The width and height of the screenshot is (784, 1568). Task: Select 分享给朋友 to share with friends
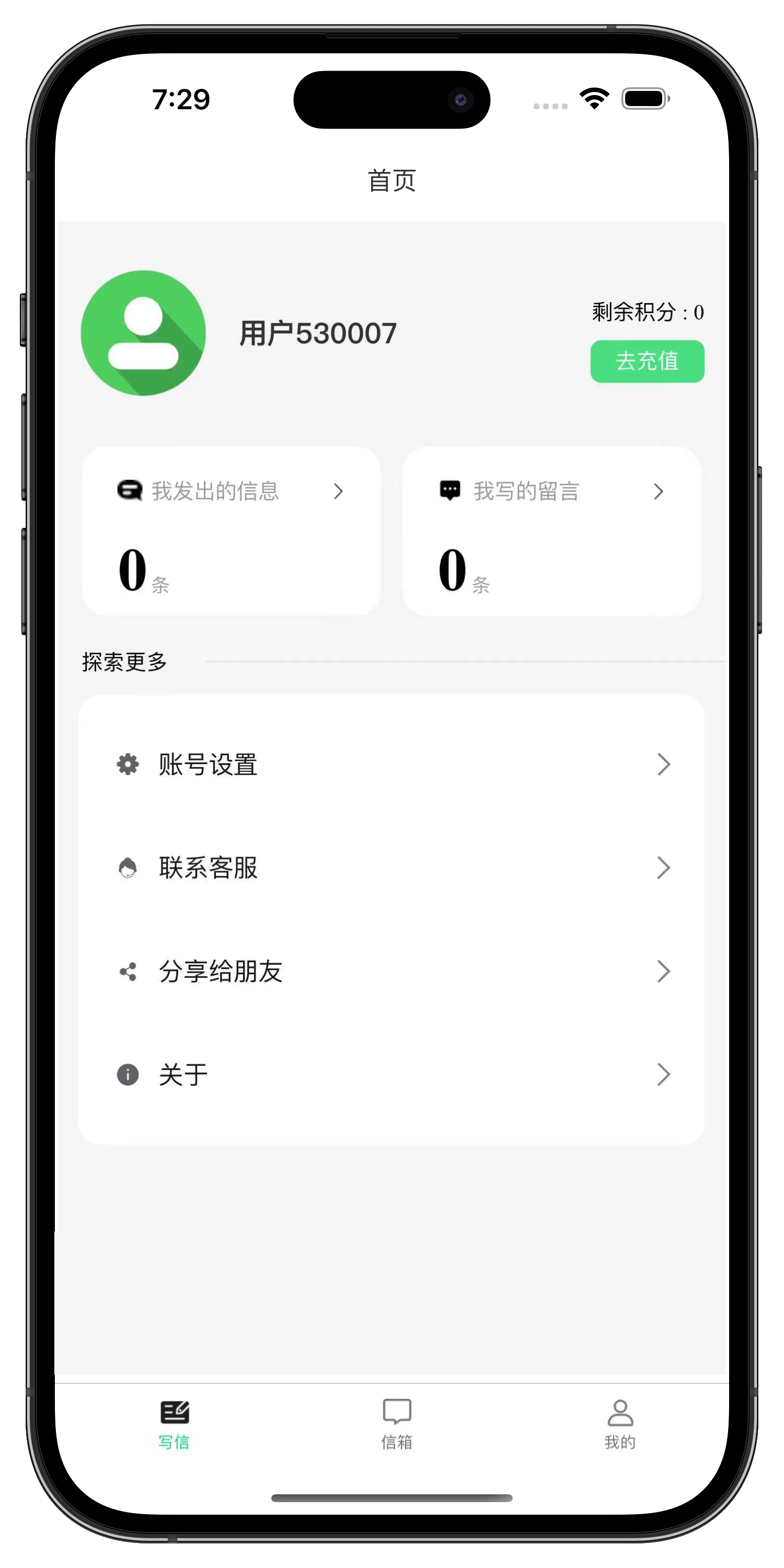click(x=391, y=971)
